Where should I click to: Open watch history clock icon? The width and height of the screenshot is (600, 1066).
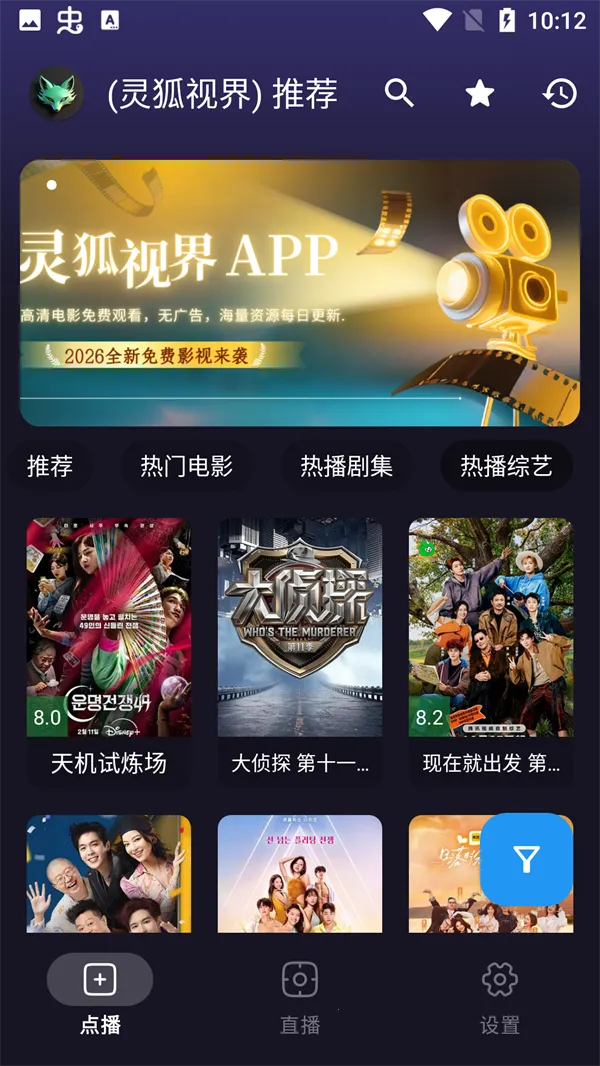click(560, 93)
